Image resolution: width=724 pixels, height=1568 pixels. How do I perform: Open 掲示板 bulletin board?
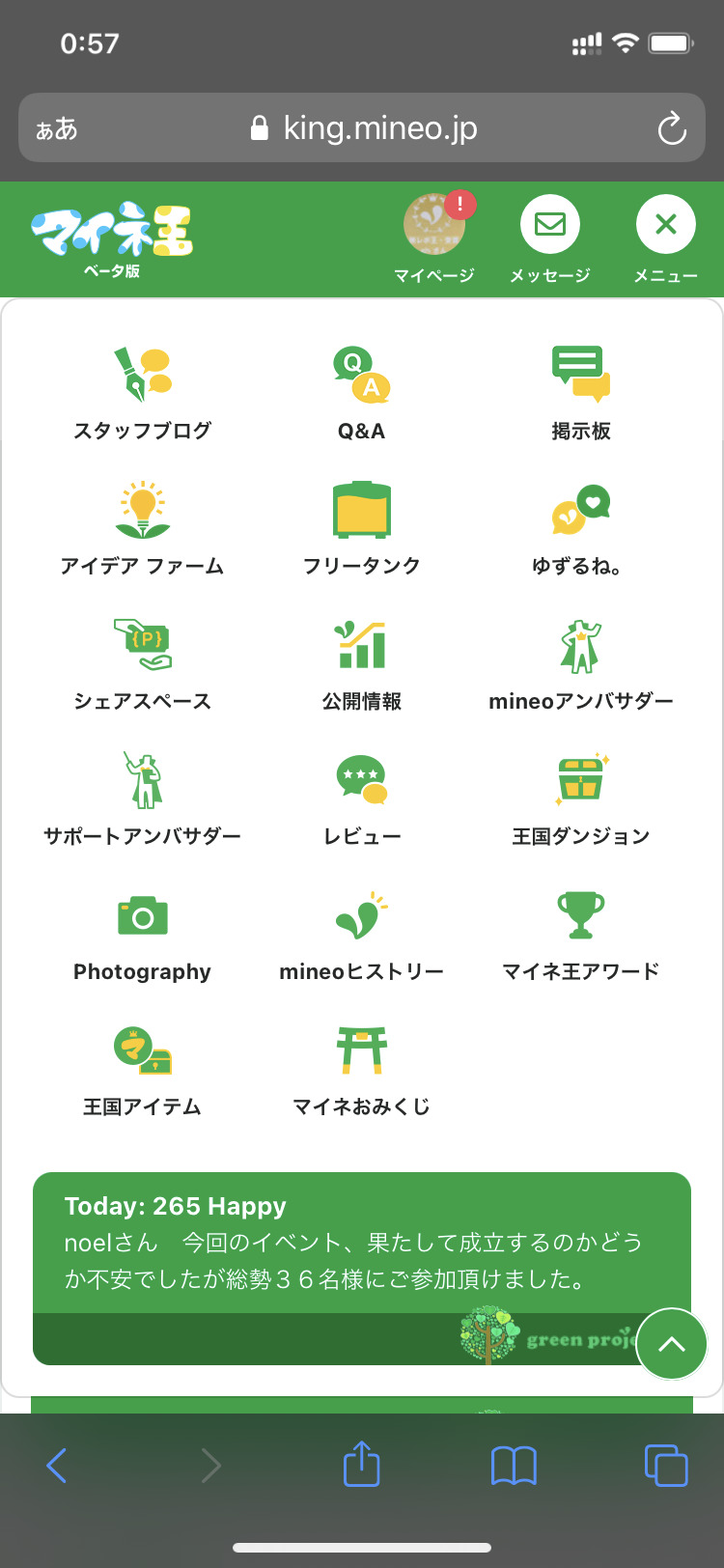[580, 393]
